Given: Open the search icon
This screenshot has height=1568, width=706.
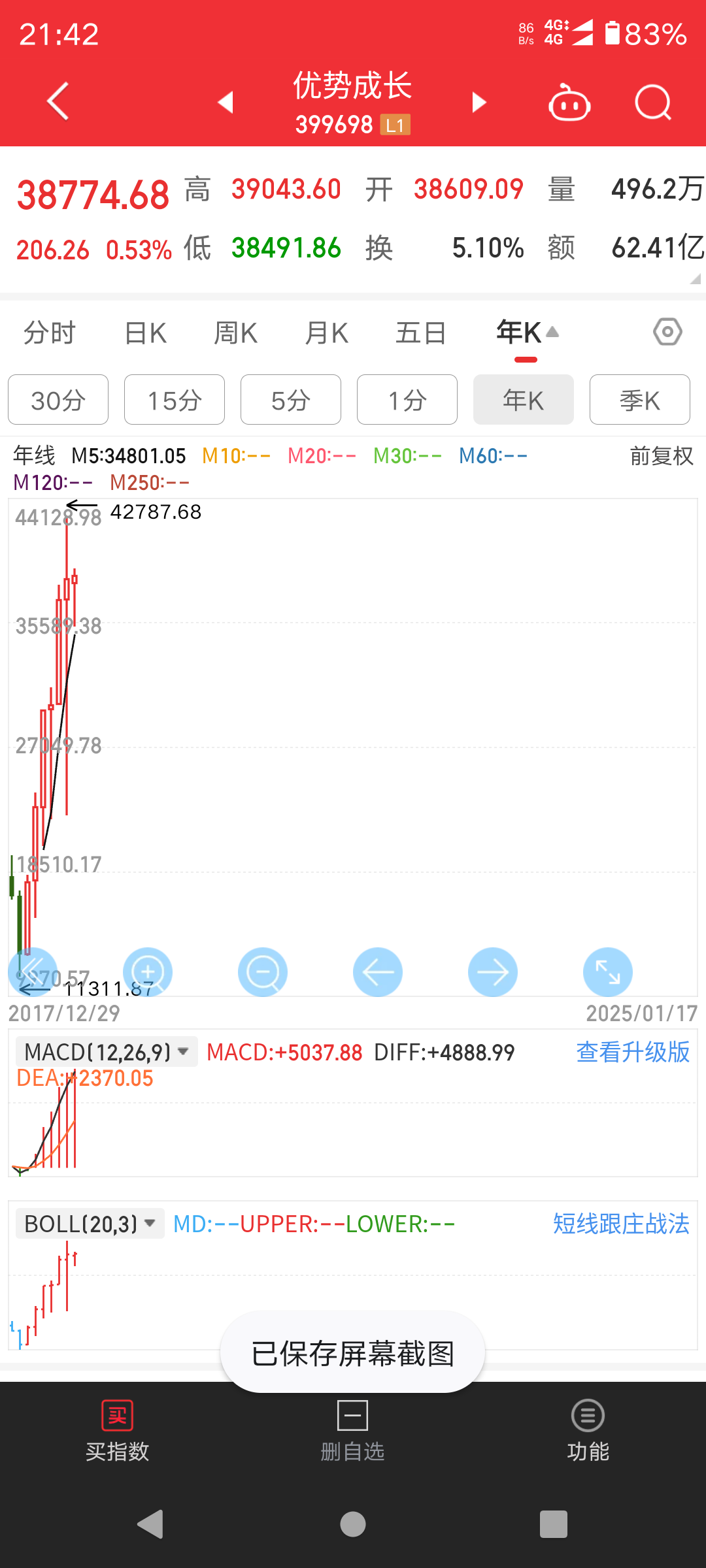Looking at the screenshot, I should [x=653, y=103].
